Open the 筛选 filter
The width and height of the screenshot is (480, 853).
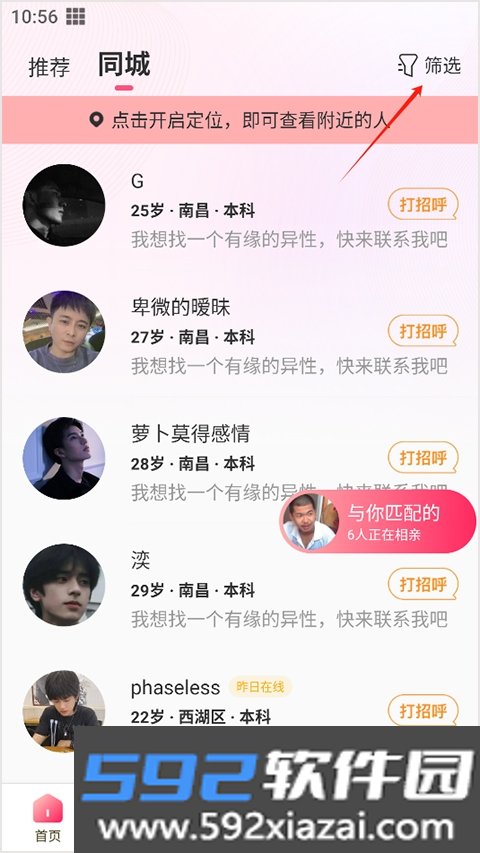(429, 66)
